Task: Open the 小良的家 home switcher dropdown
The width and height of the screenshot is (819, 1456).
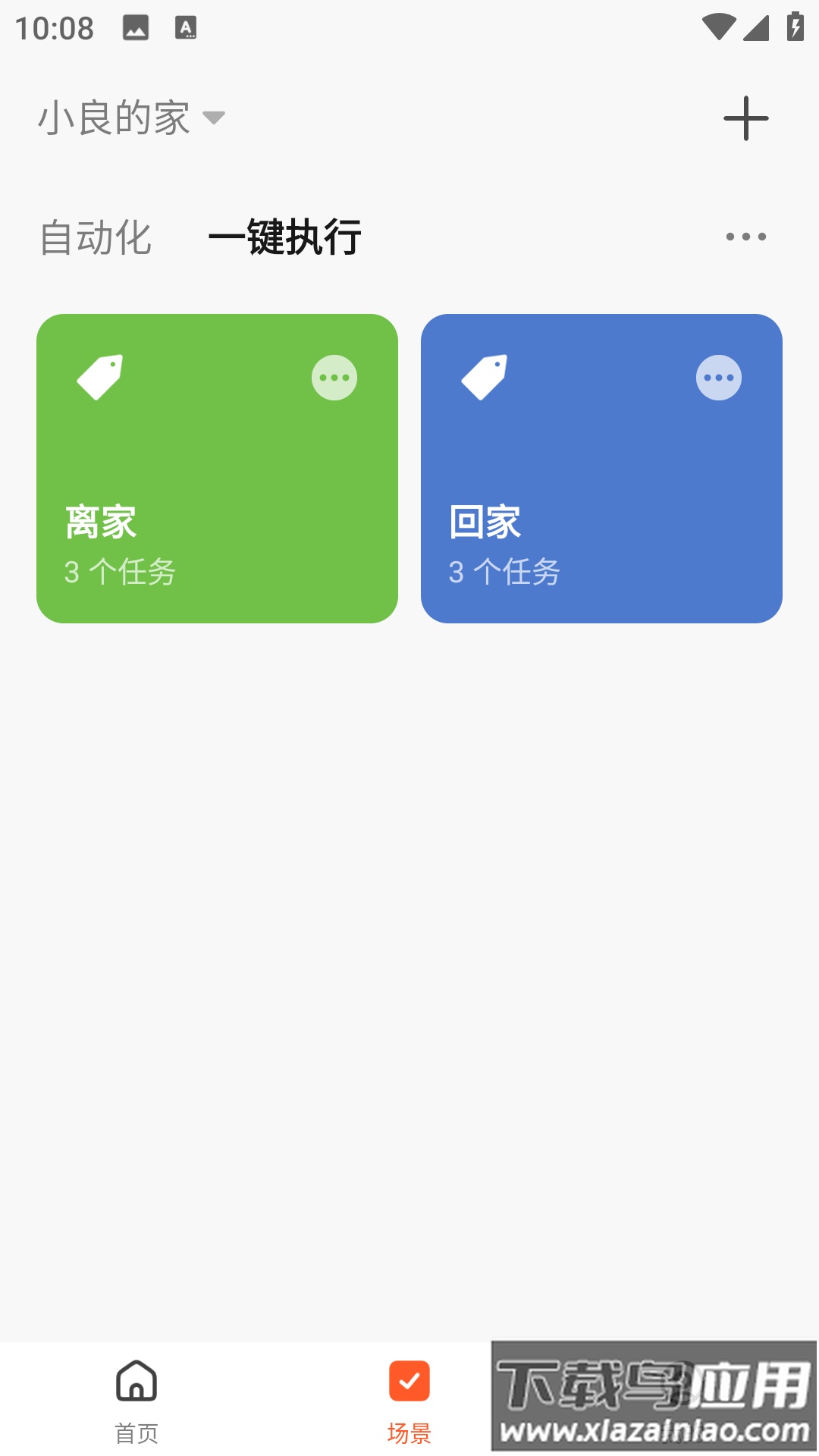Action: click(114, 119)
